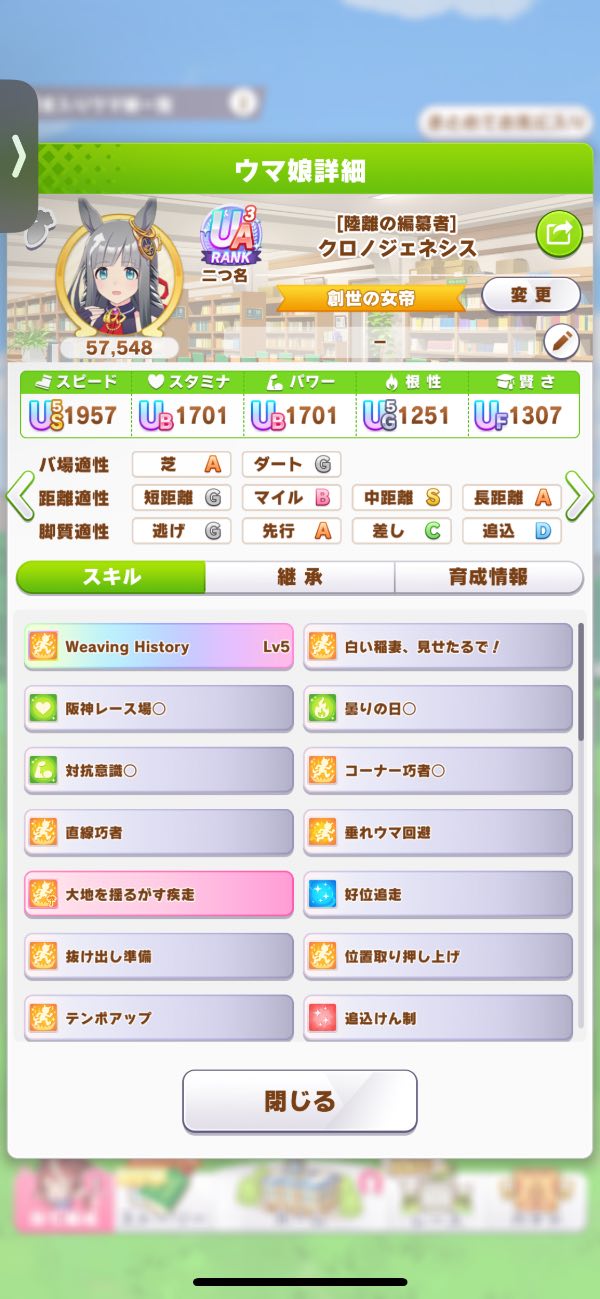
Task: Go to the previous character with left arrow
Action: pos(20,497)
